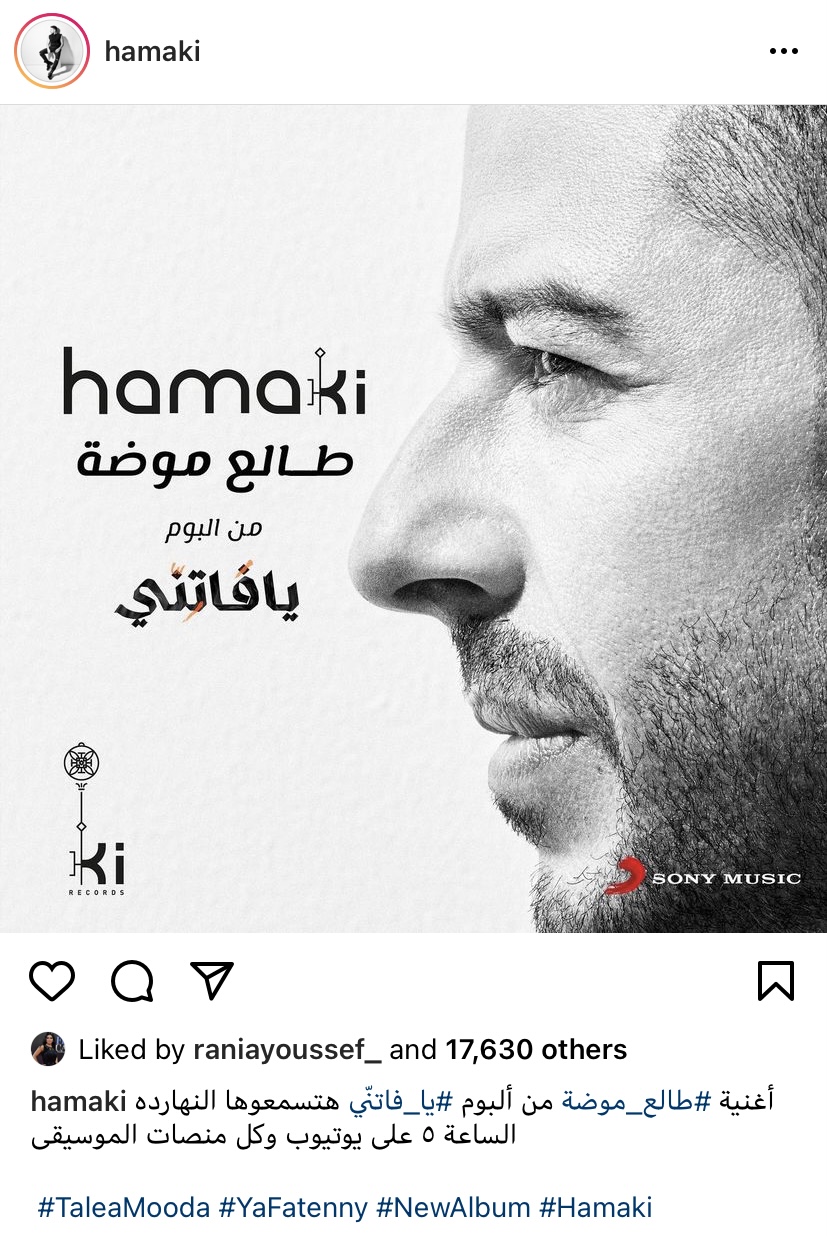Image resolution: width=827 pixels, height=1236 pixels.
Task: Save the post with the bookmark icon
Action: click(x=775, y=981)
